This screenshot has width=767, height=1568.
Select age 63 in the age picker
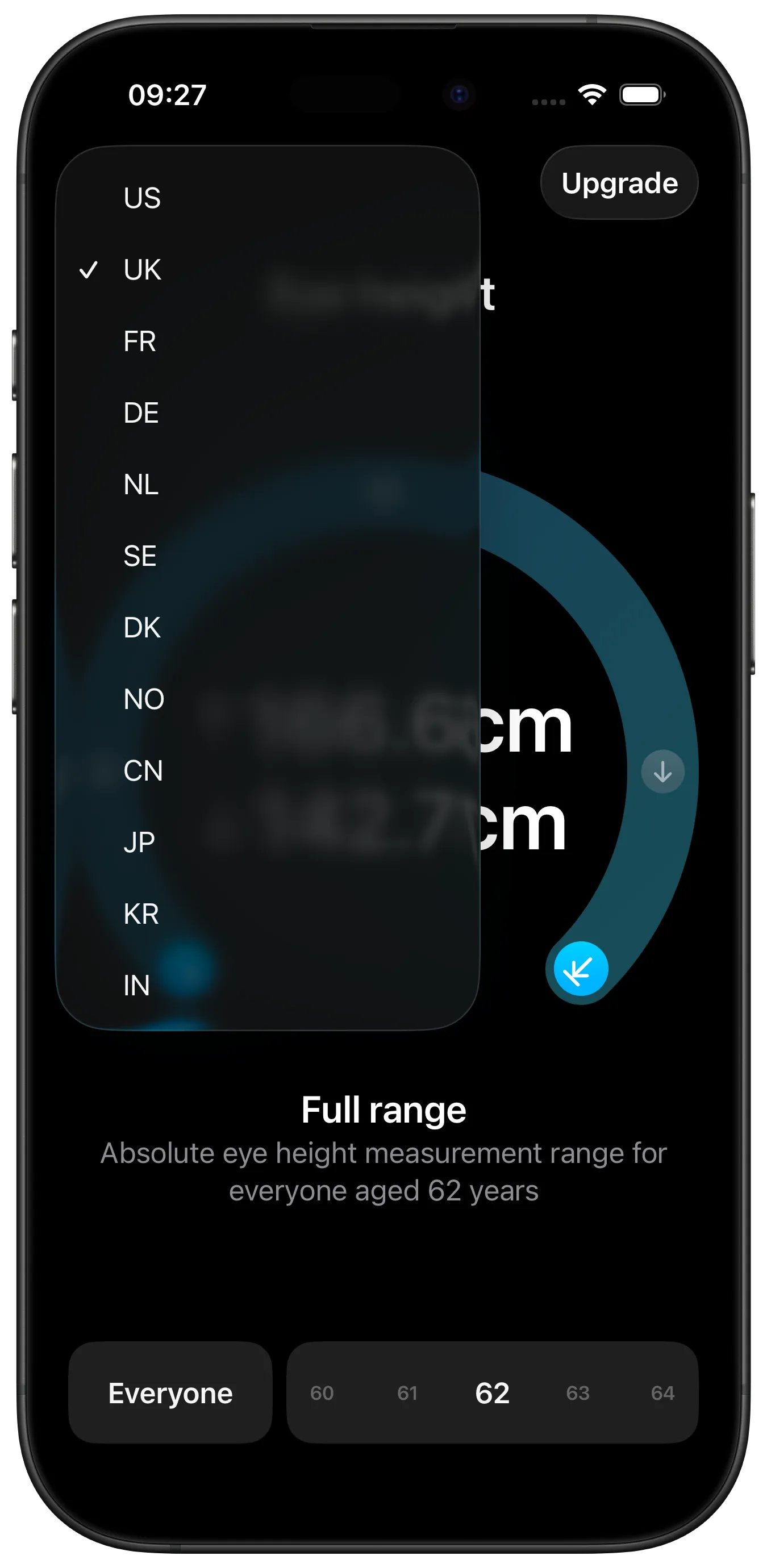577,1393
